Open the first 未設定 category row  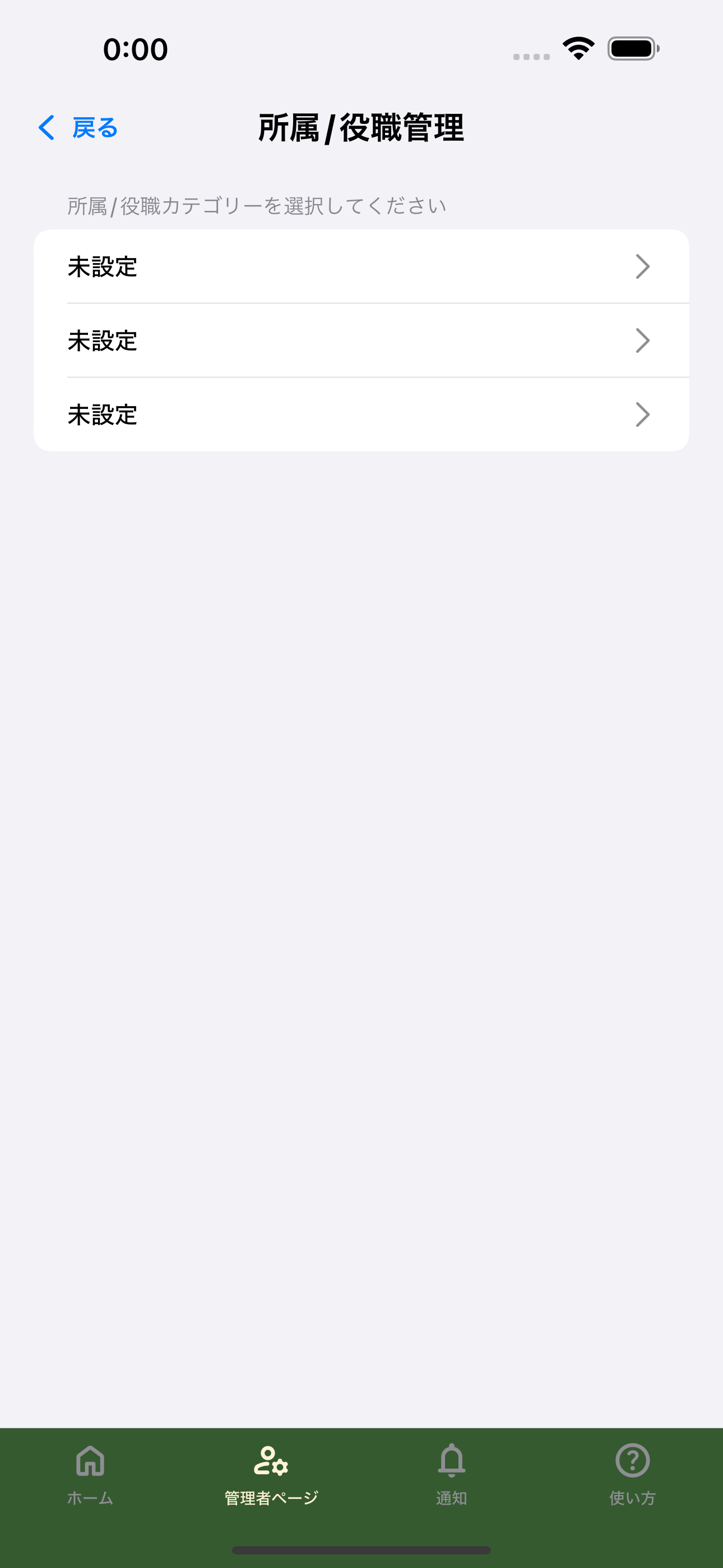point(360,266)
